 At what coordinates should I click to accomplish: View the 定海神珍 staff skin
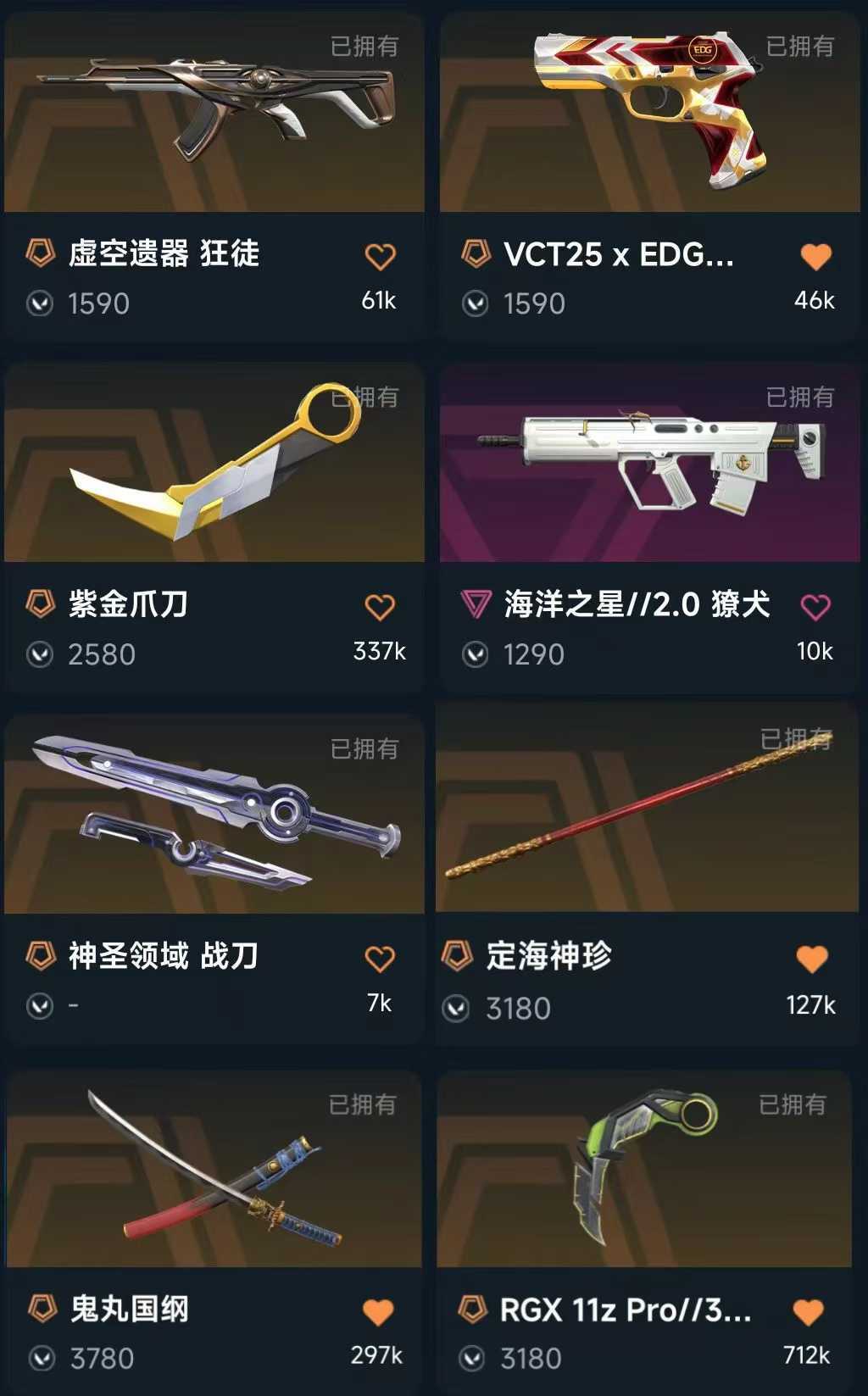tap(648, 876)
